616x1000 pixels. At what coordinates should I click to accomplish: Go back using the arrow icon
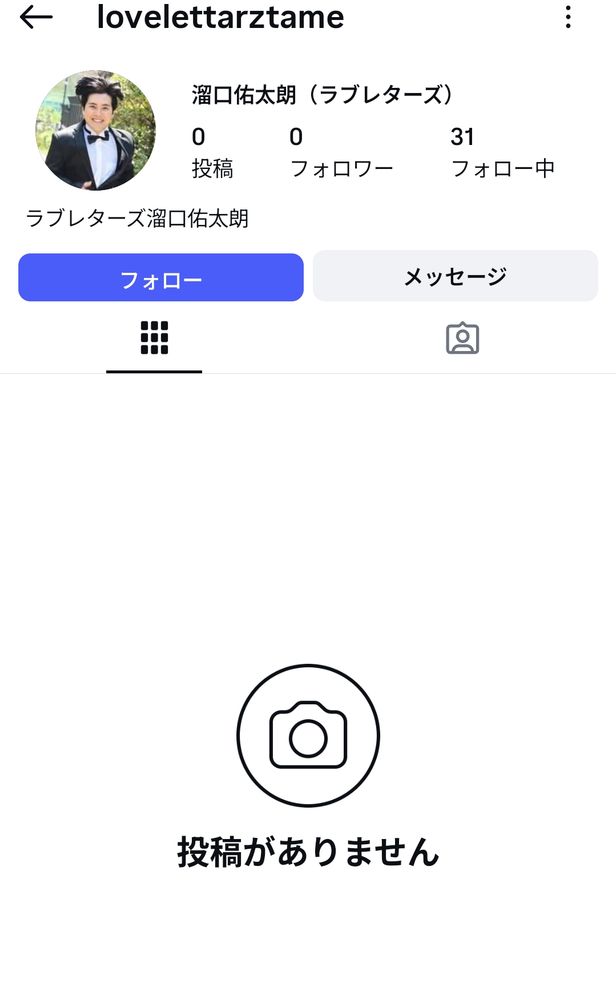(x=36, y=17)
